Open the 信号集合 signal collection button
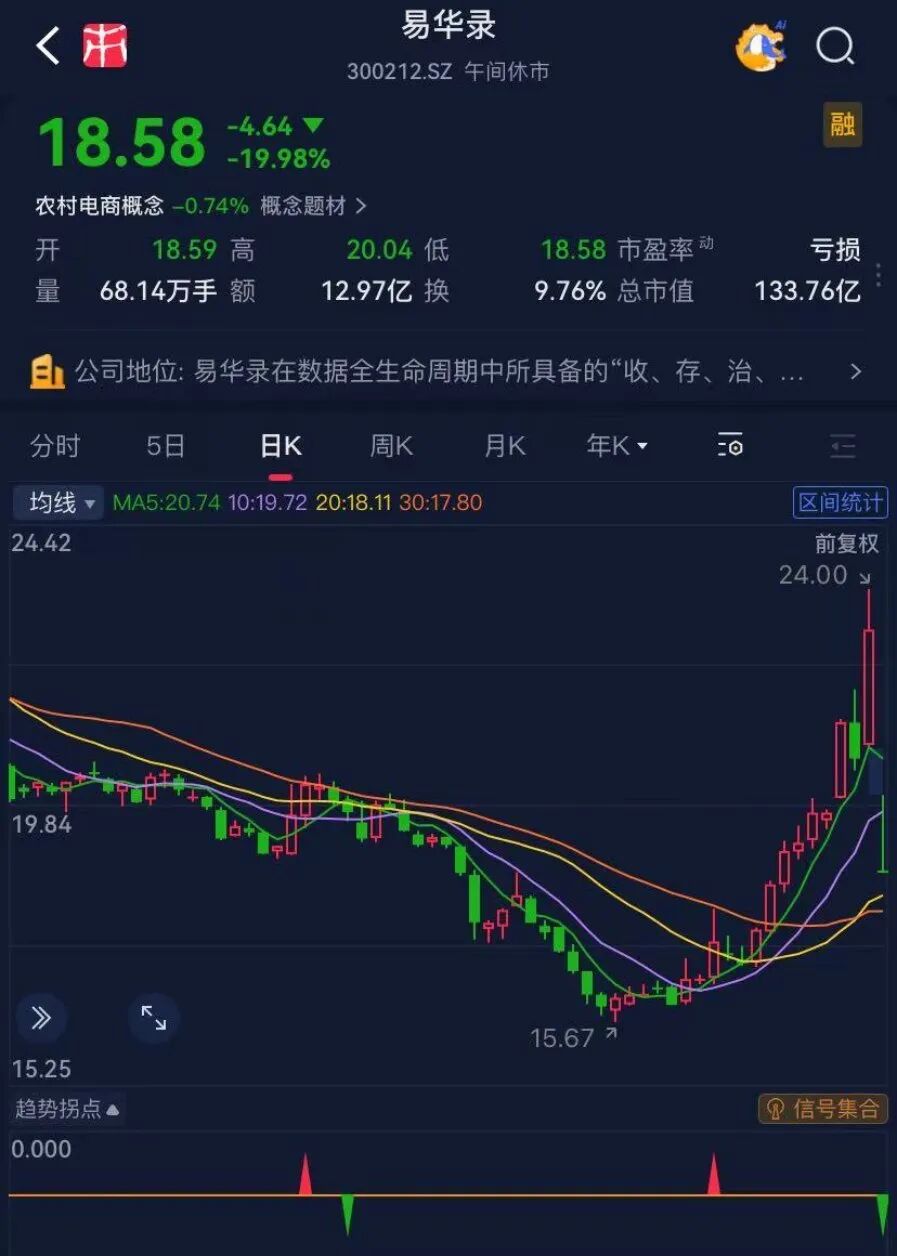Viewport: 897px width, 1256px height. click(x=824, y=1108)
